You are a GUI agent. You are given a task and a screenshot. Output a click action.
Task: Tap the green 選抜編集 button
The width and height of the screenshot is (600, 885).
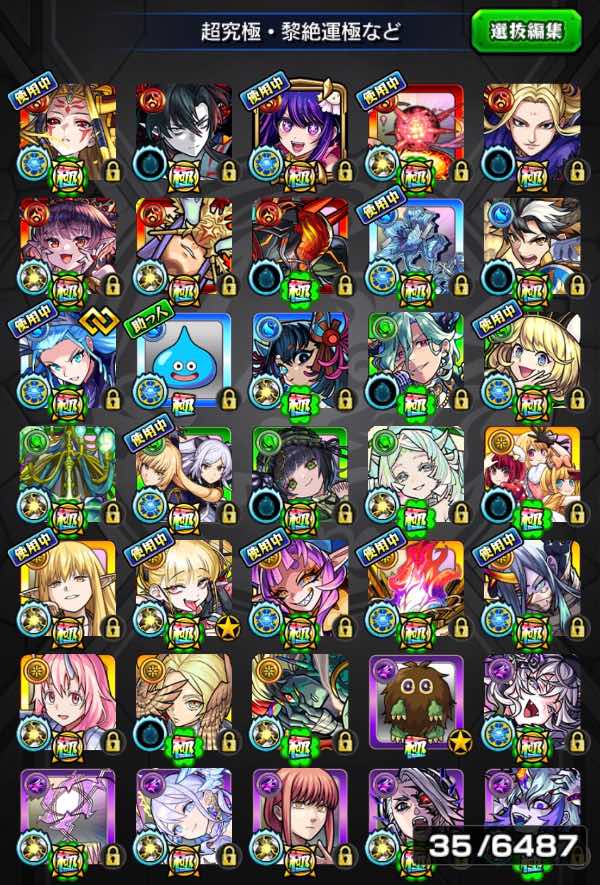pos(526,30)
